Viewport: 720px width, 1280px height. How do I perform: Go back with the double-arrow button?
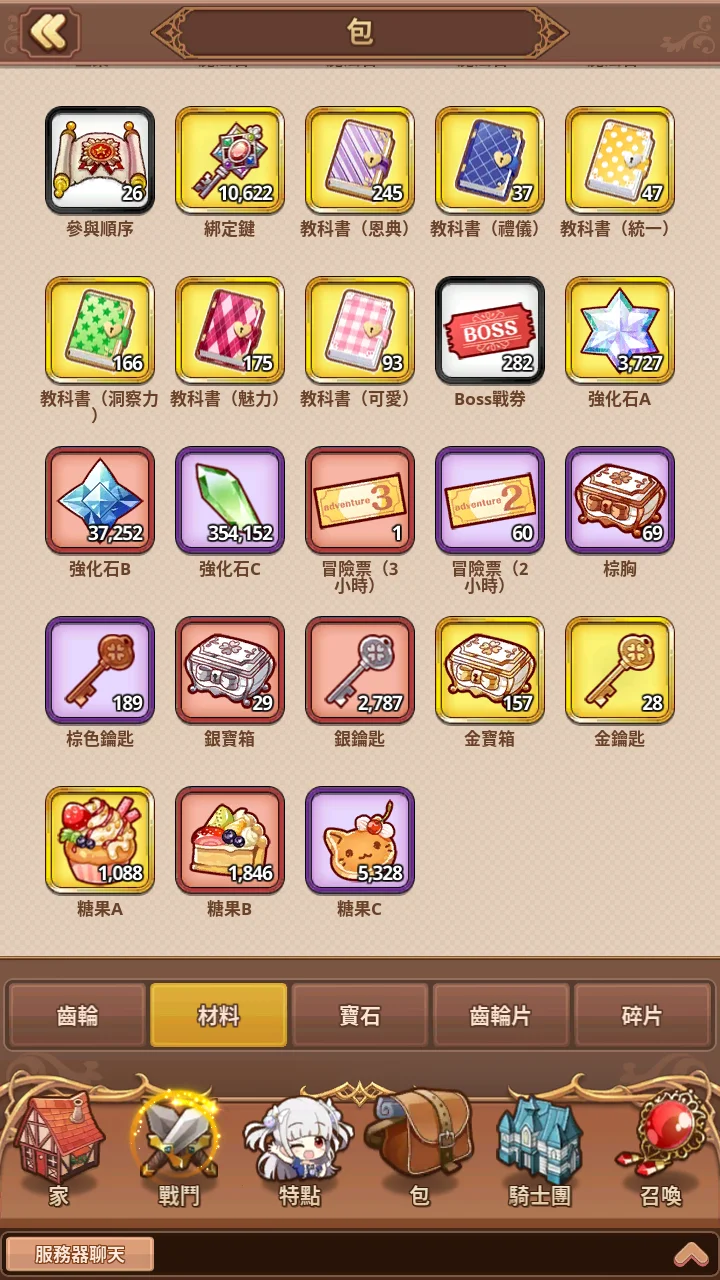49,32
